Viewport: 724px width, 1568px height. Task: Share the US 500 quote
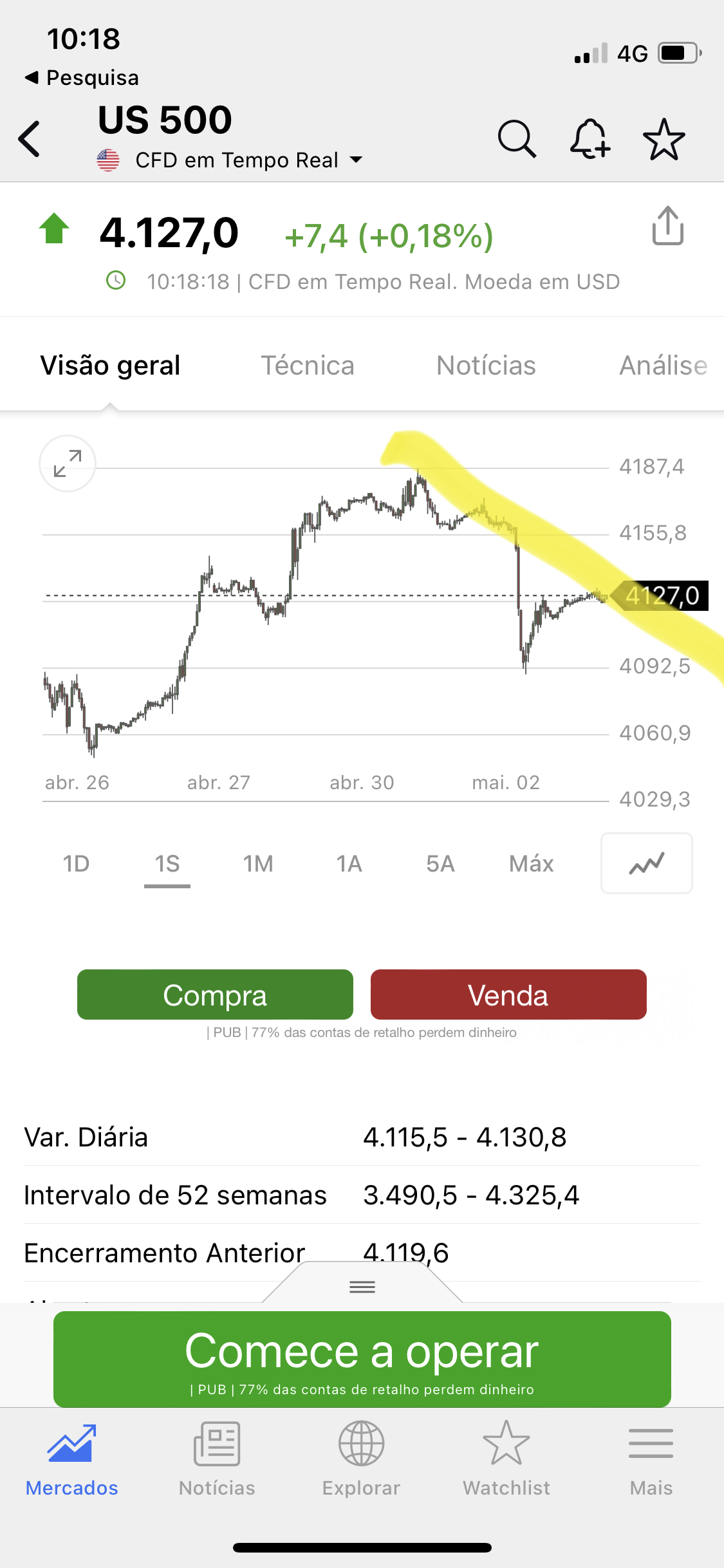(x=667, y=226)
